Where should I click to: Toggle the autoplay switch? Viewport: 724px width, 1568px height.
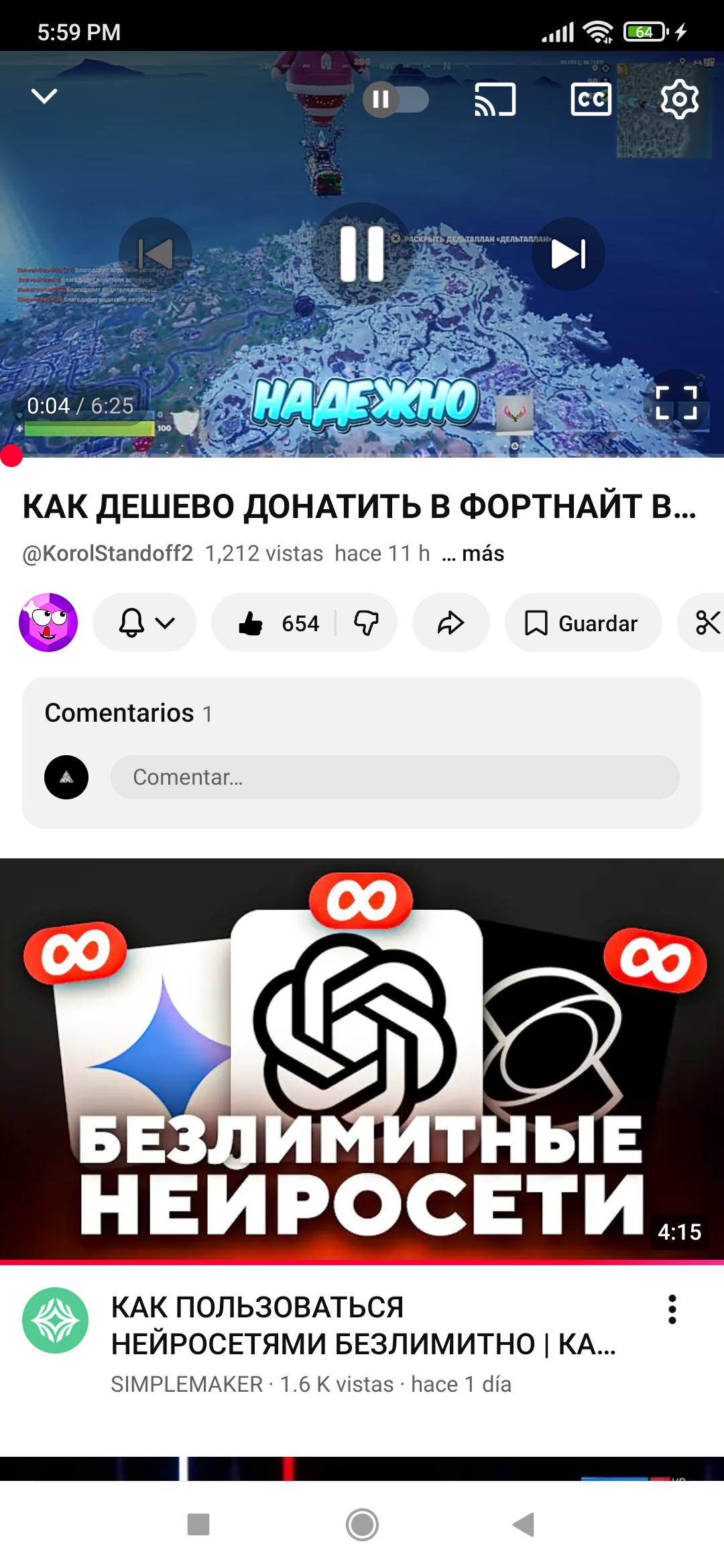pyautogui.click(x=396, y=100)
